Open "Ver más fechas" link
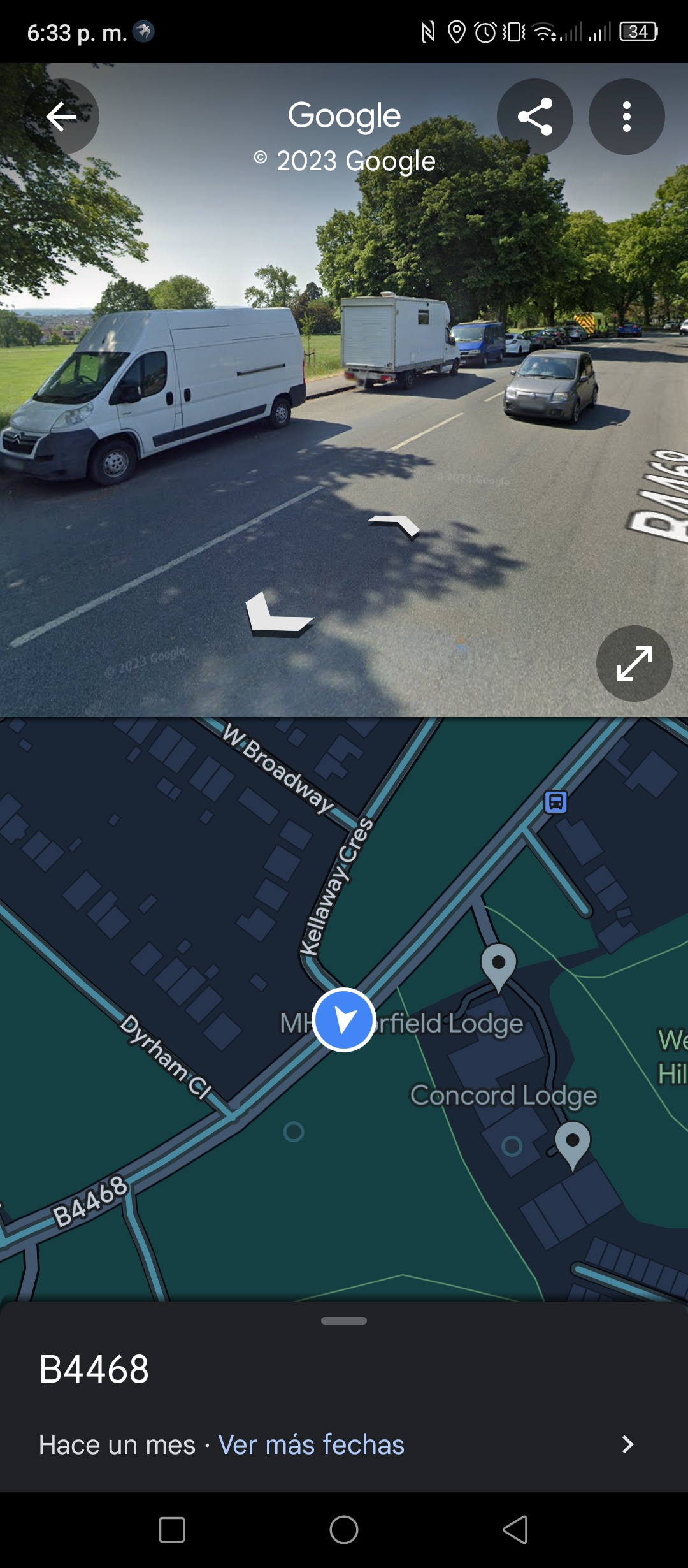 [312, 1444]
